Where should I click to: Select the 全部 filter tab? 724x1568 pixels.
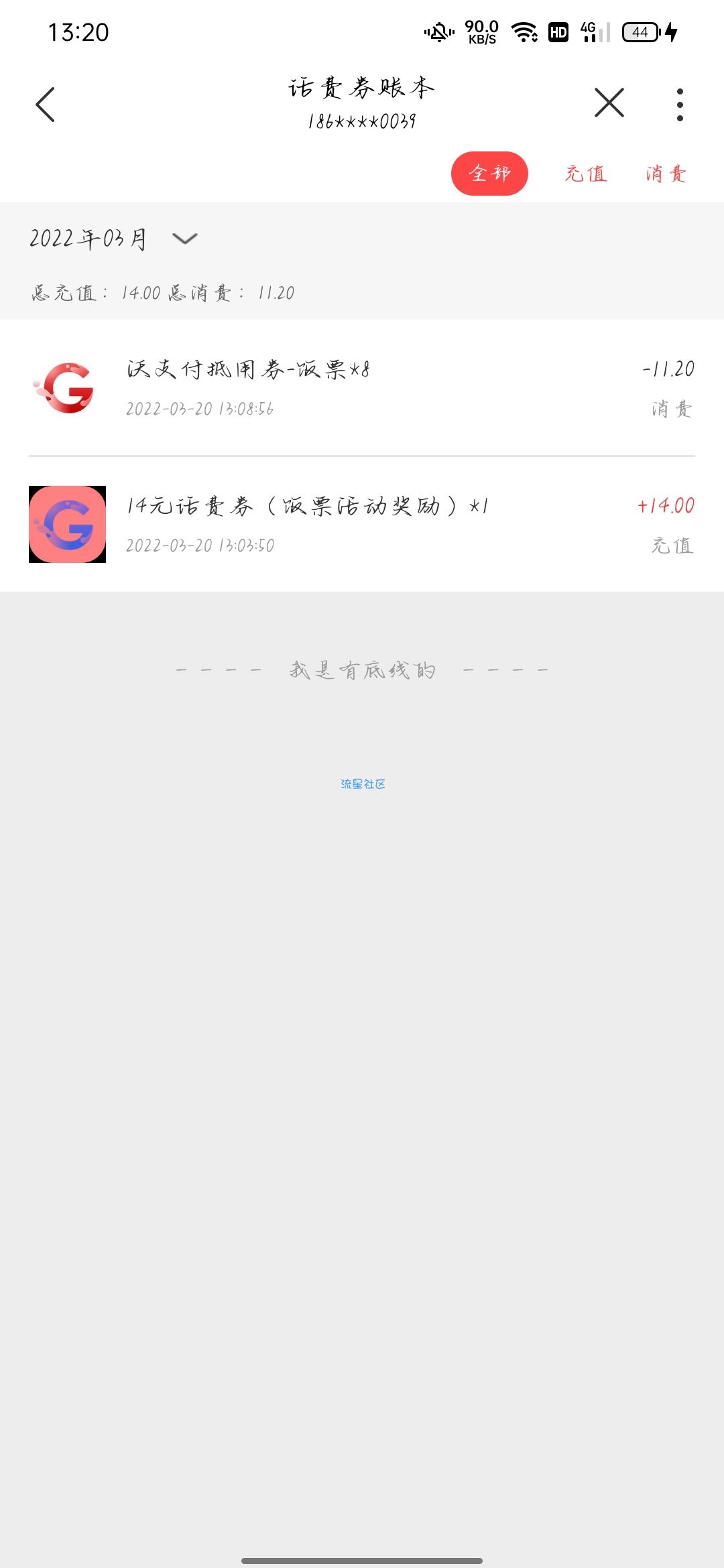[x=489, y=174]
